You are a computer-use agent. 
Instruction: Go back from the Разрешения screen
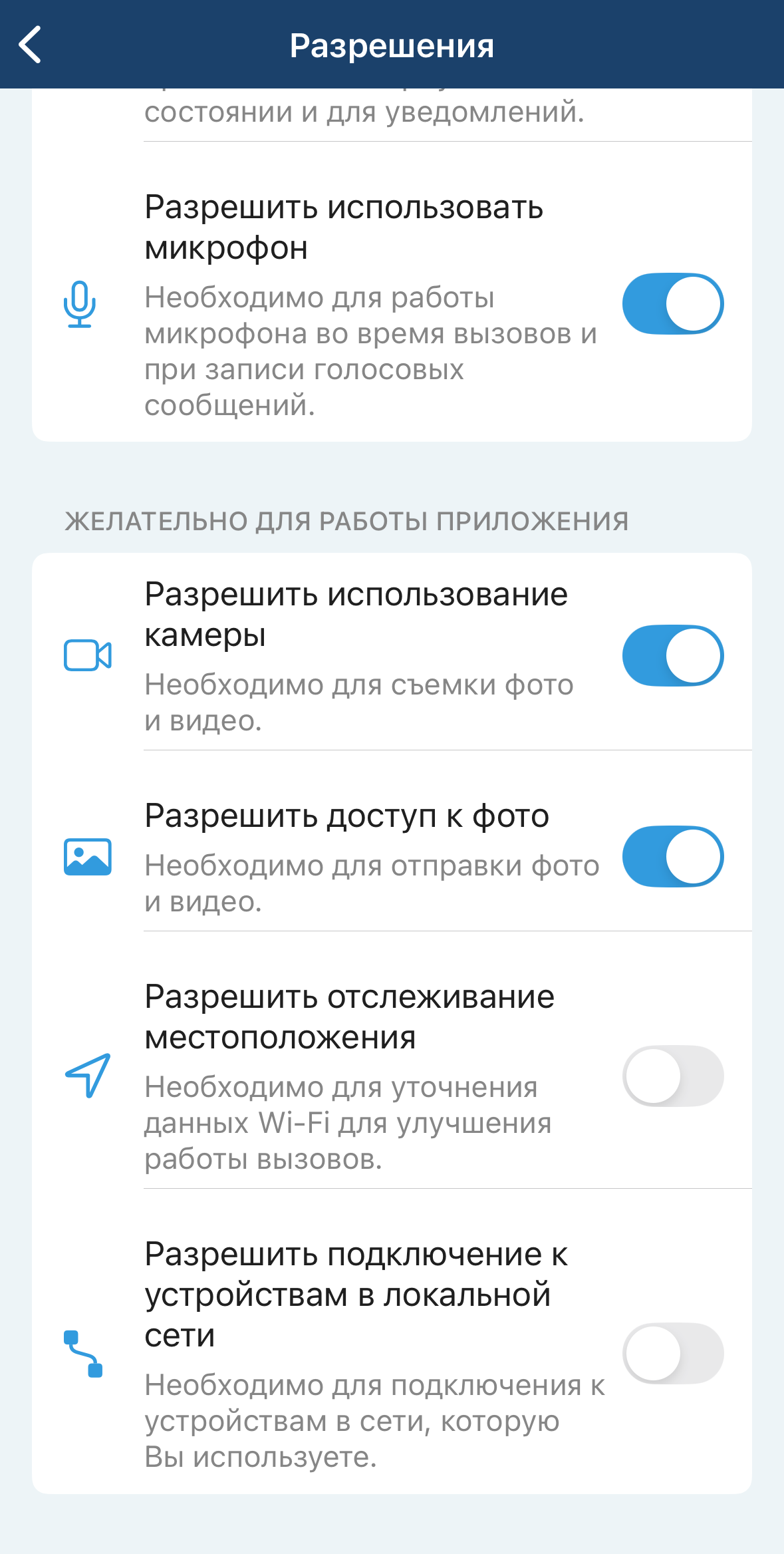click(x=31, y=45)
